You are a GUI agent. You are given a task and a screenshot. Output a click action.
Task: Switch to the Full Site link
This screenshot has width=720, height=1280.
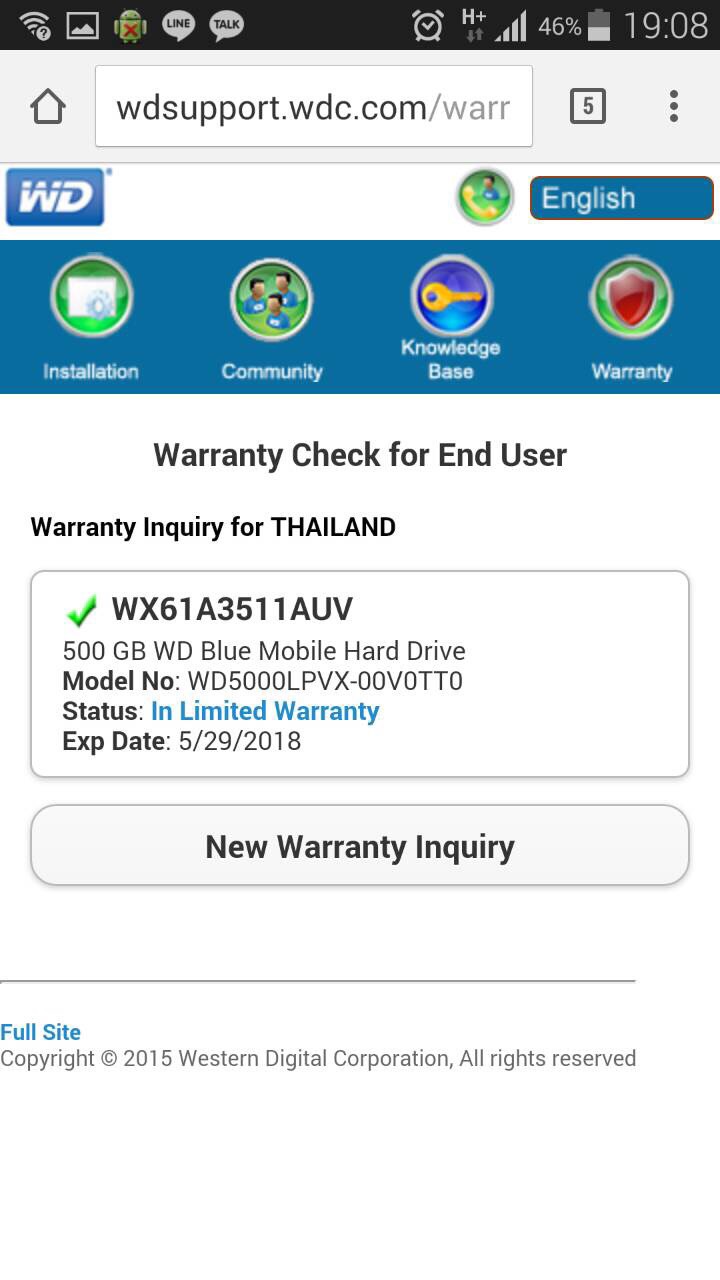click(x=41, y=1032)
